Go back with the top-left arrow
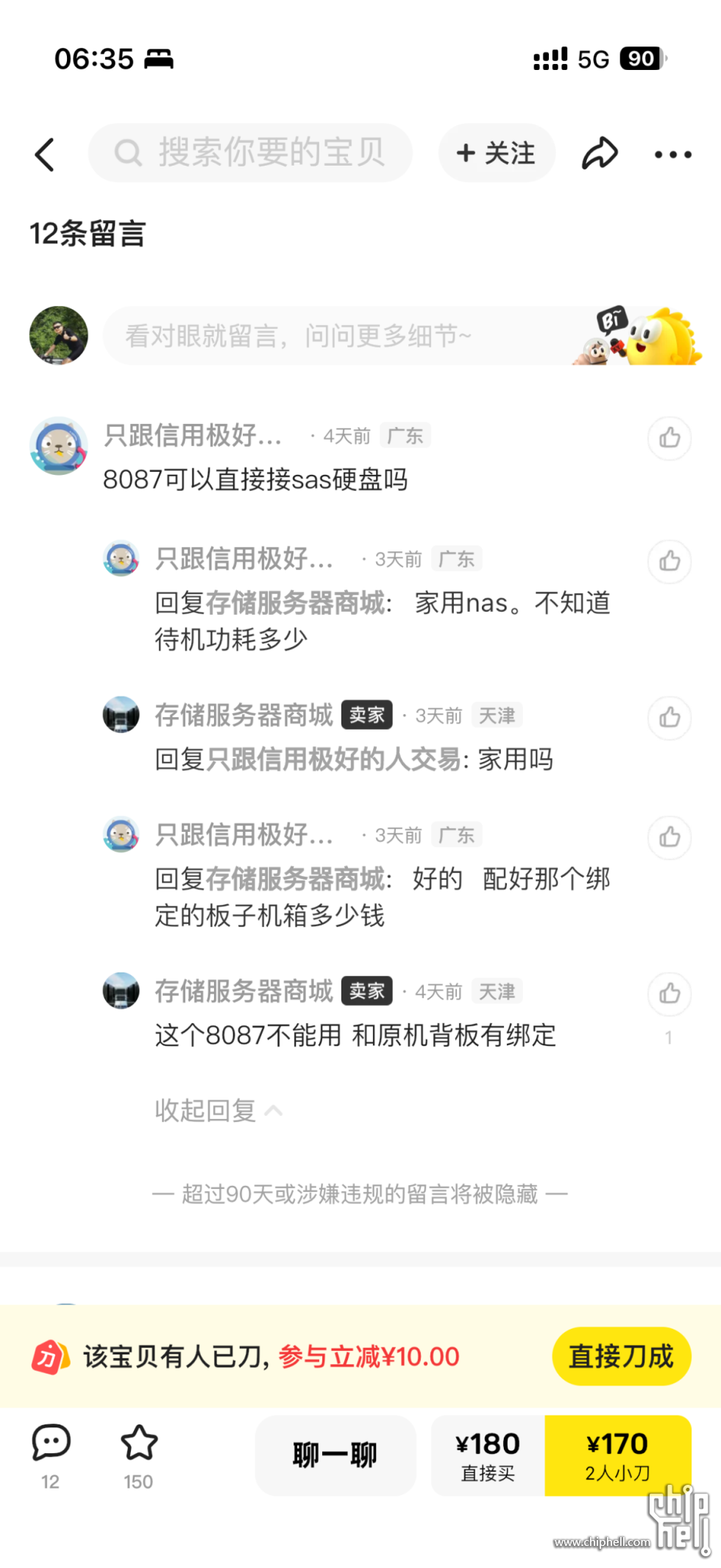 [46, 155]
